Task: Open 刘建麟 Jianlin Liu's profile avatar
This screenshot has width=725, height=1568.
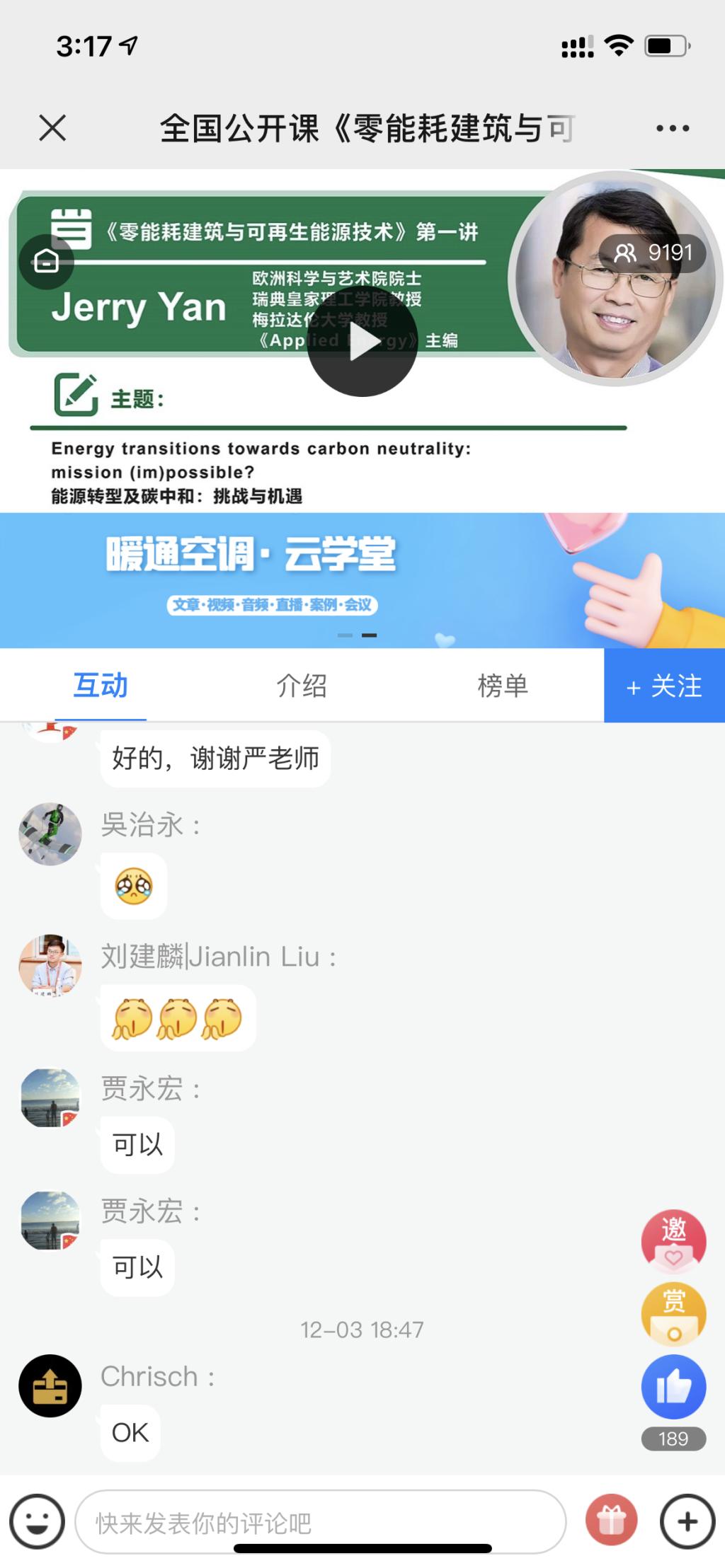Action: click(x=50, y=965)
